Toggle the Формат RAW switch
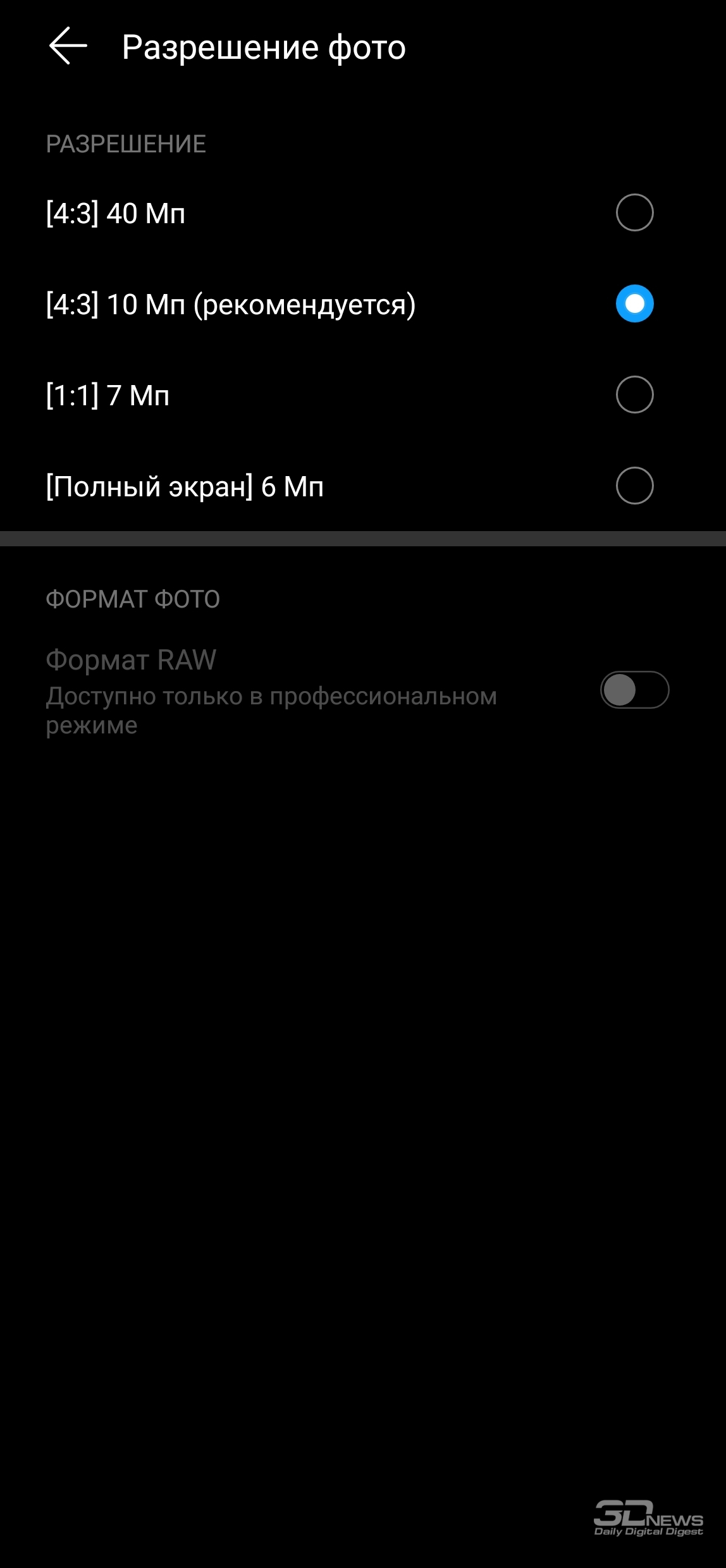This screenshot has width=726, height=1568. (634, 690)
